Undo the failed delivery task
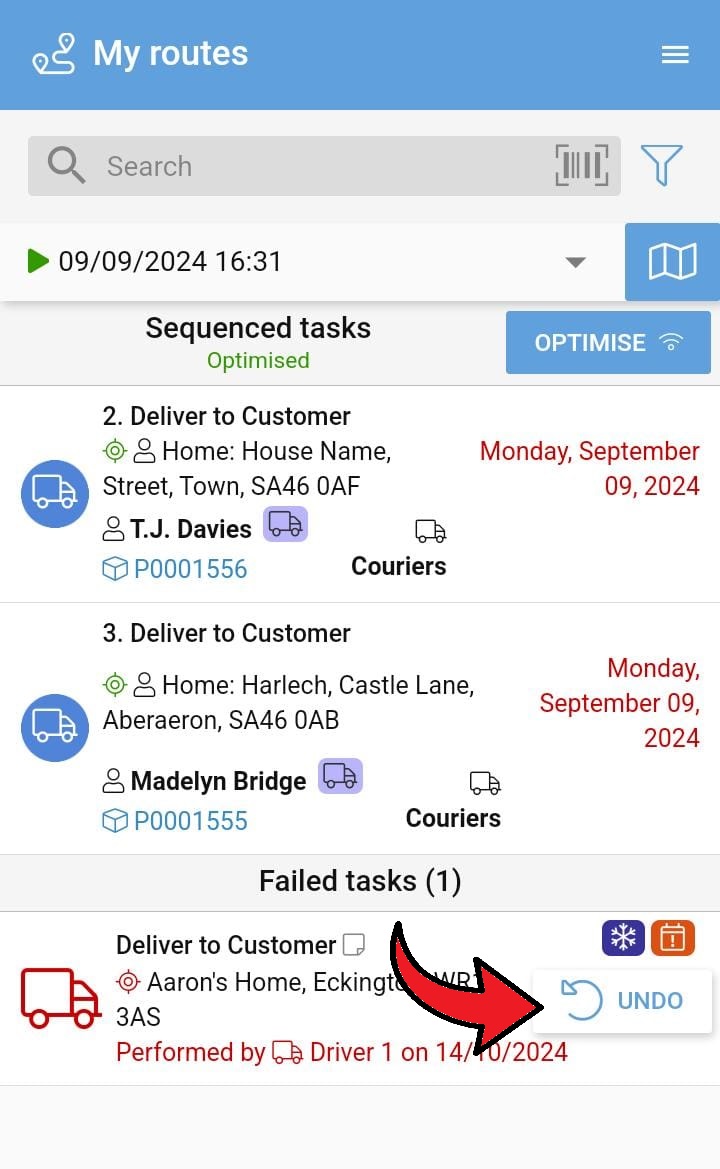Viewport: 720px width, 1169px height. pyautogui.click(x=623, y=1001)
